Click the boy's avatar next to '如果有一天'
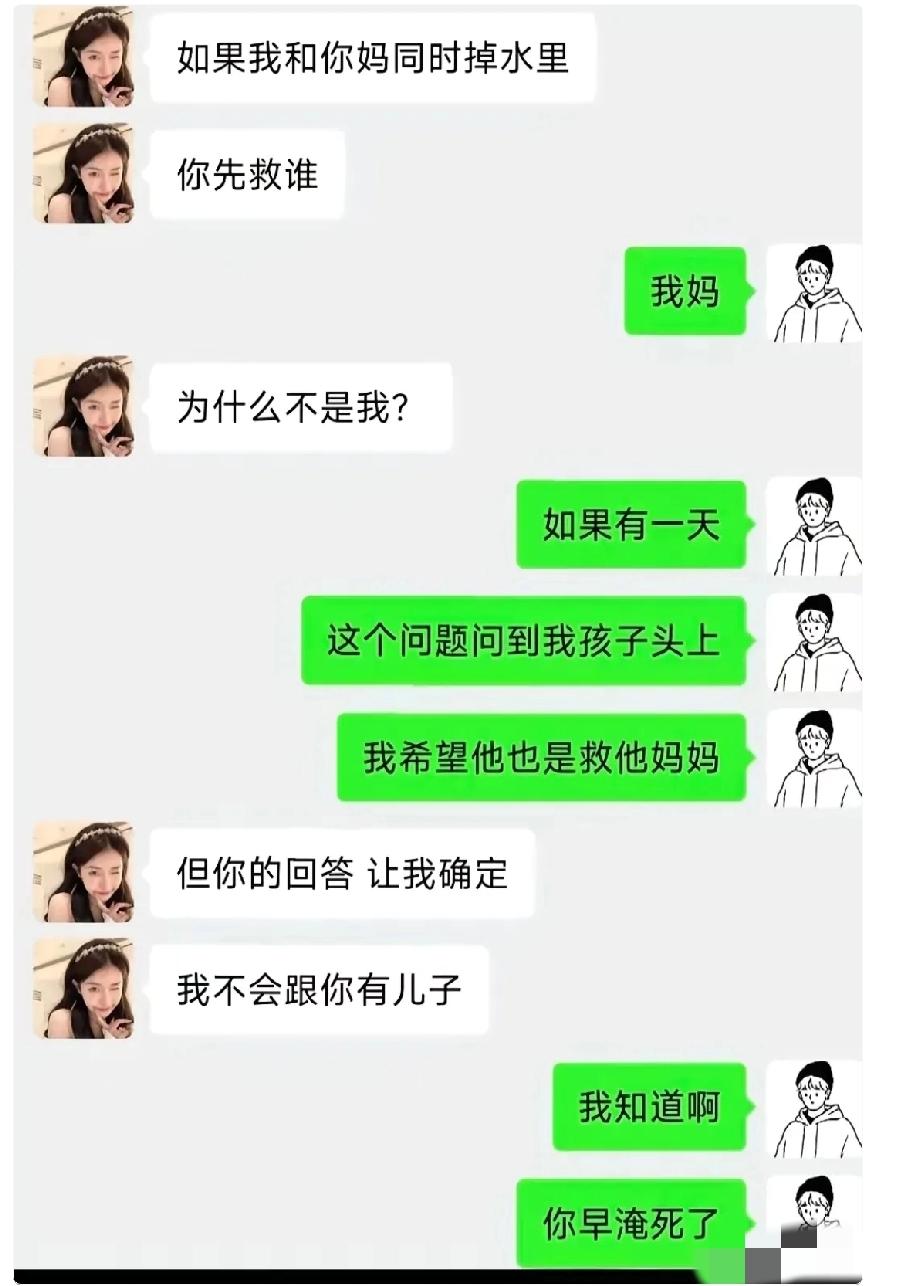 818,527
